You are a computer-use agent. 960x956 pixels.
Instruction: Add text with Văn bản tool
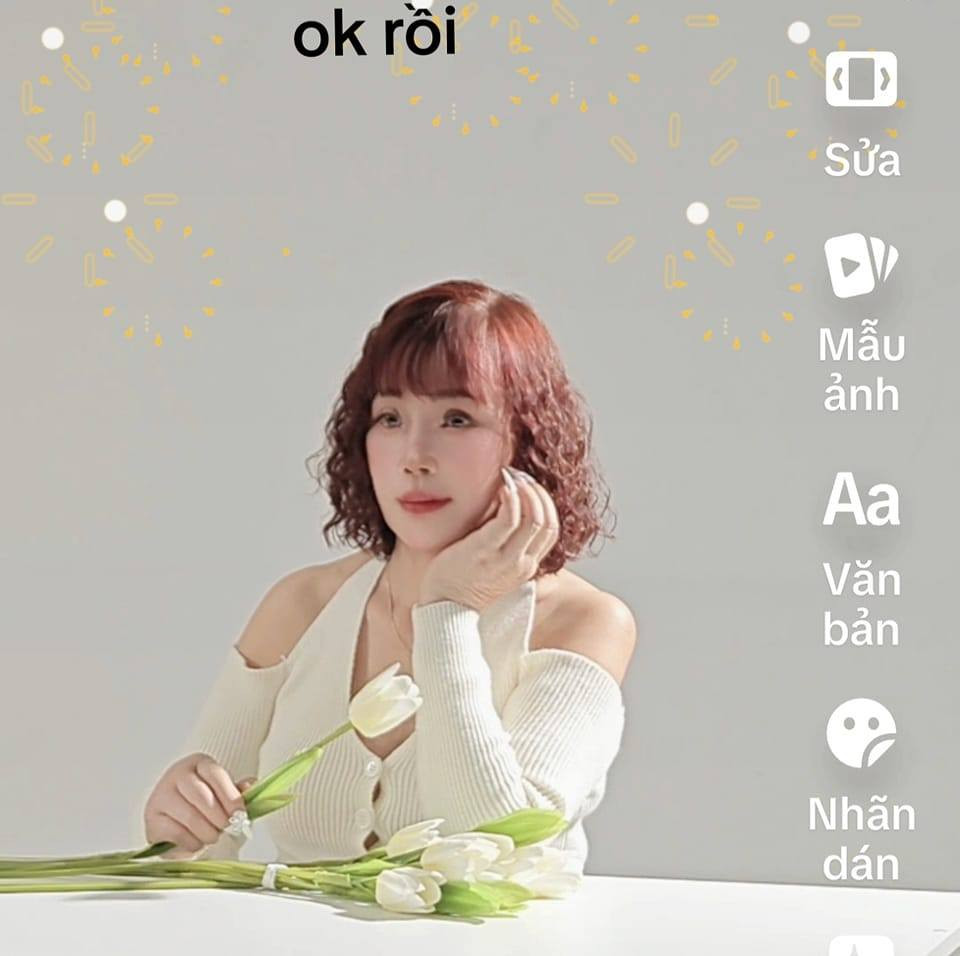click(861, 501)
